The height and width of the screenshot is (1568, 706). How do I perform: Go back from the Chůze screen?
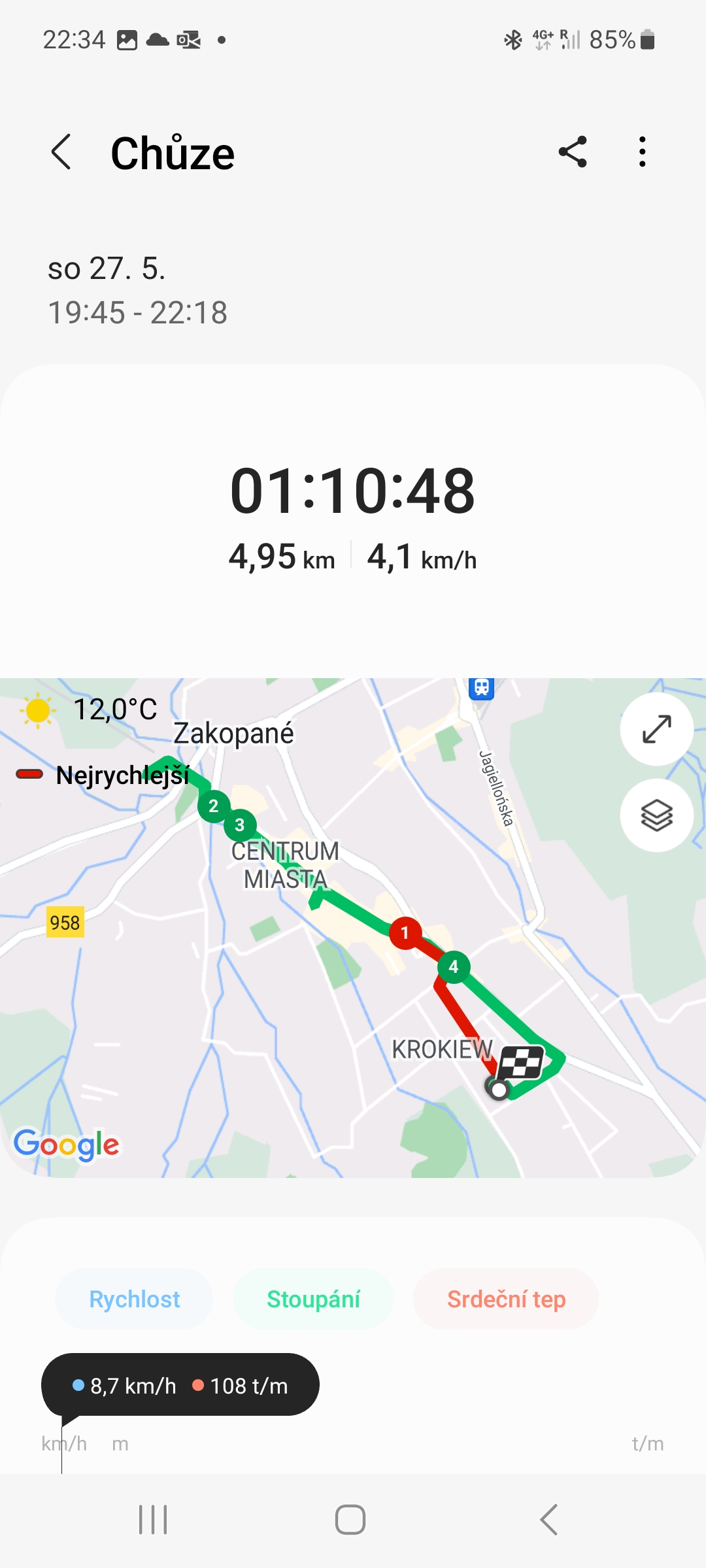click(61, 152)
